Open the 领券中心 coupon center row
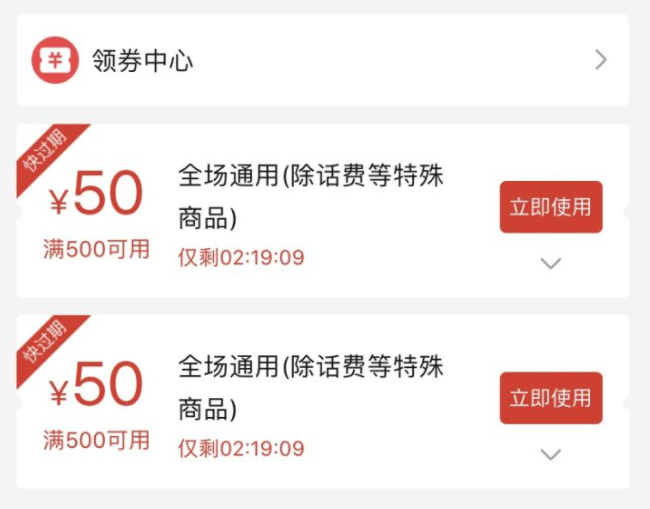 (322, 61)
